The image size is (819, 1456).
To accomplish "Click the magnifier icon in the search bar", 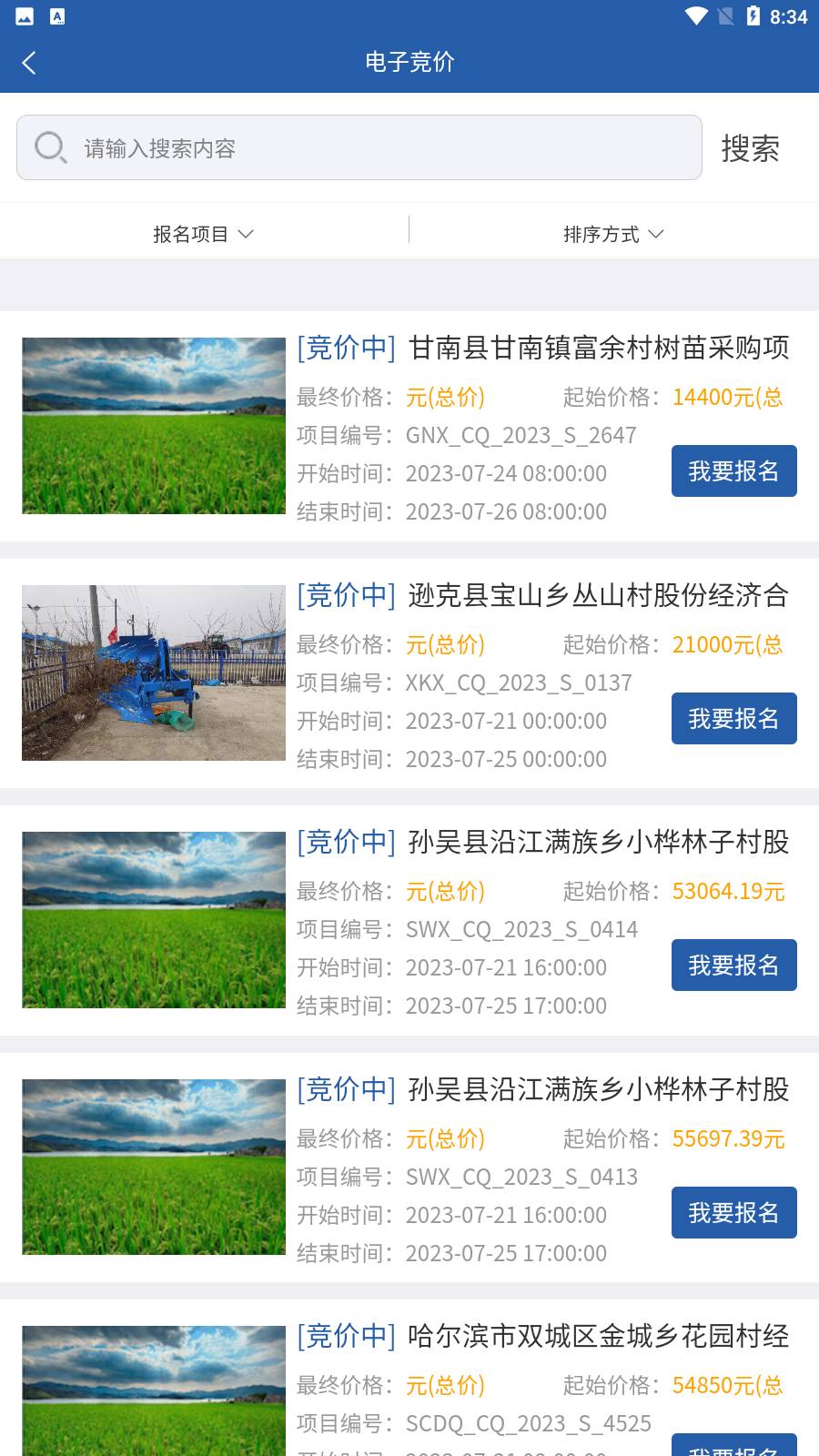I will tap(50, 147).
